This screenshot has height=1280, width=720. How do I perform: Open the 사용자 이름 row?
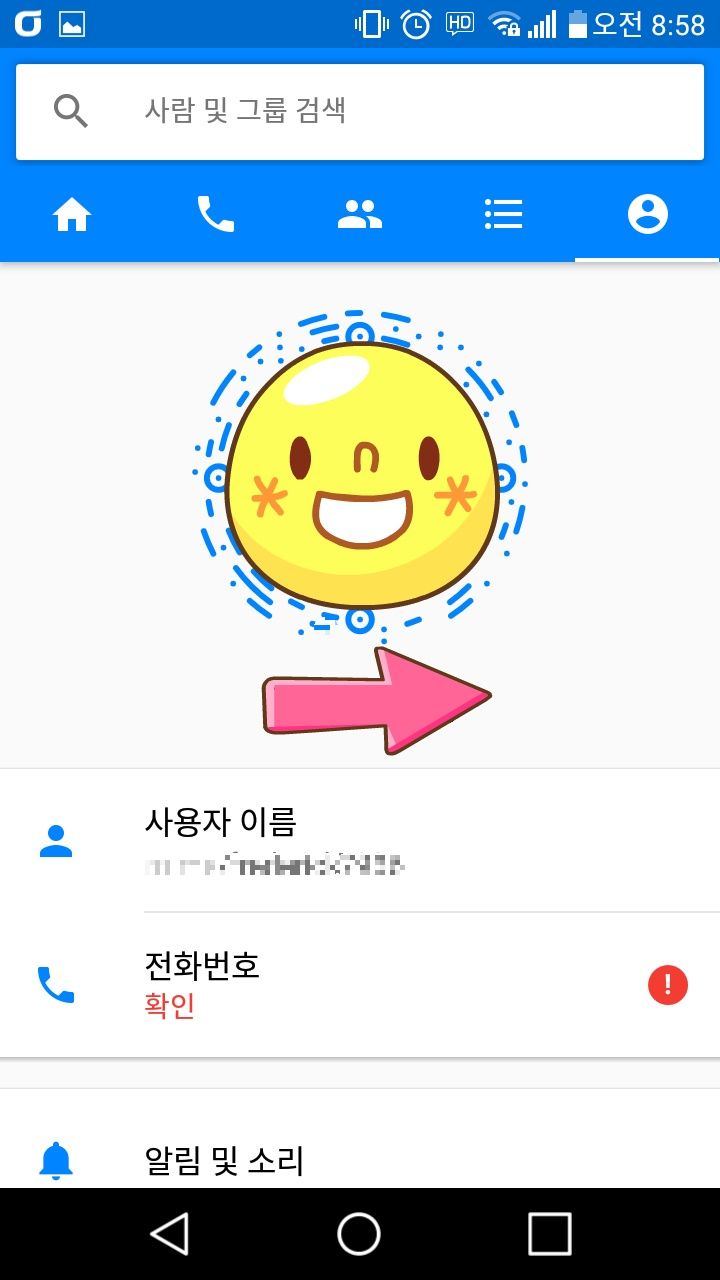tap(360, 841)
